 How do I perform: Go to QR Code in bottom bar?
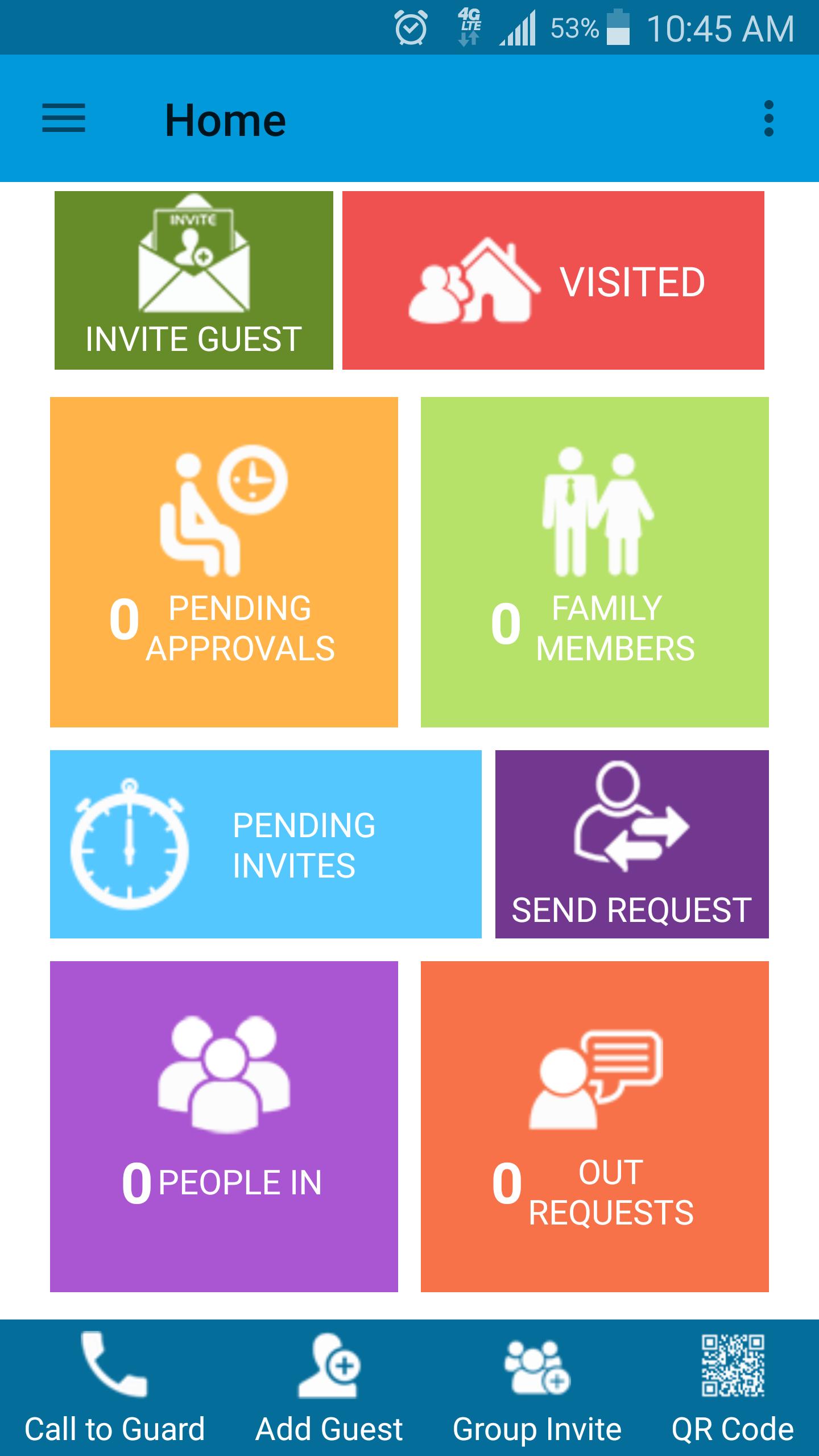733,1388
